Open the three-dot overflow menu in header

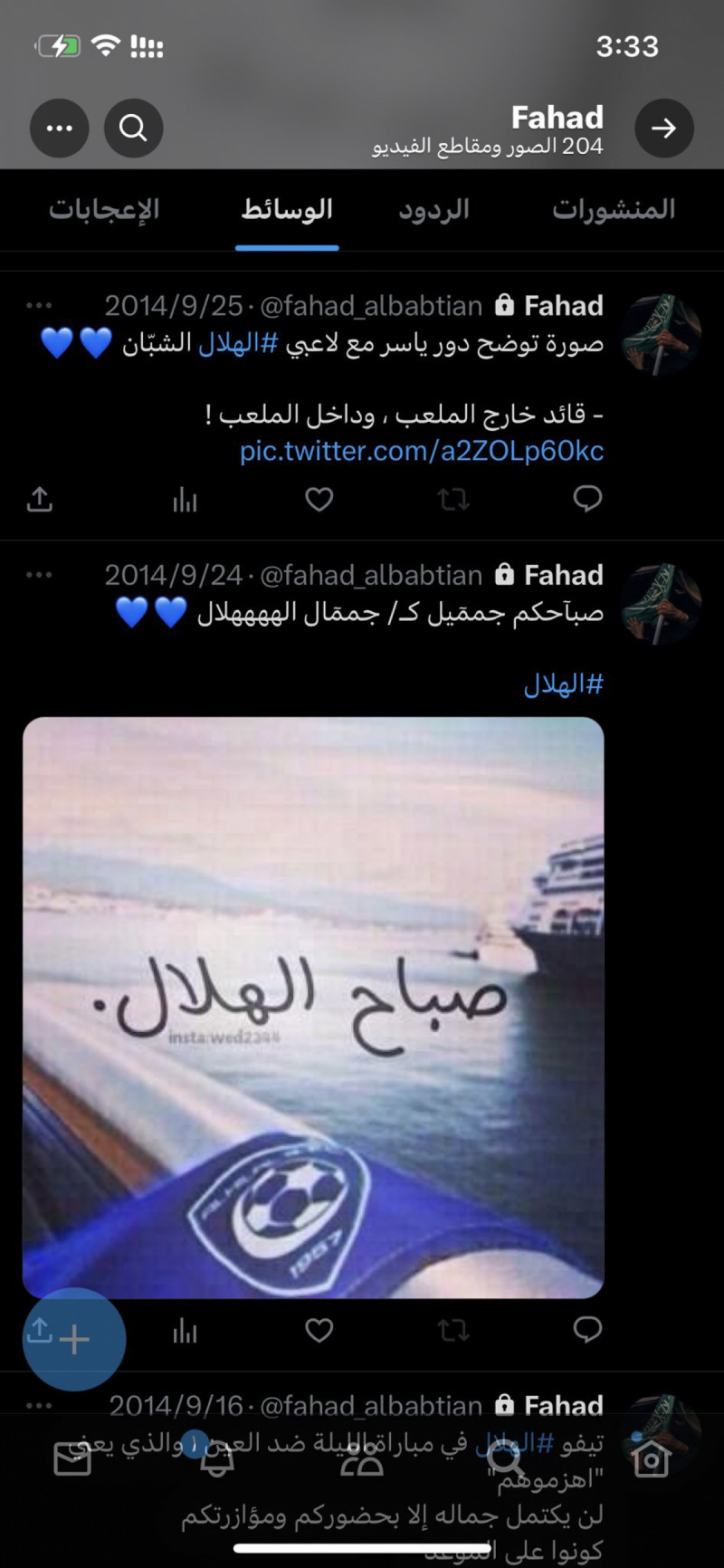pyautogui.click(x=60, y=129)
